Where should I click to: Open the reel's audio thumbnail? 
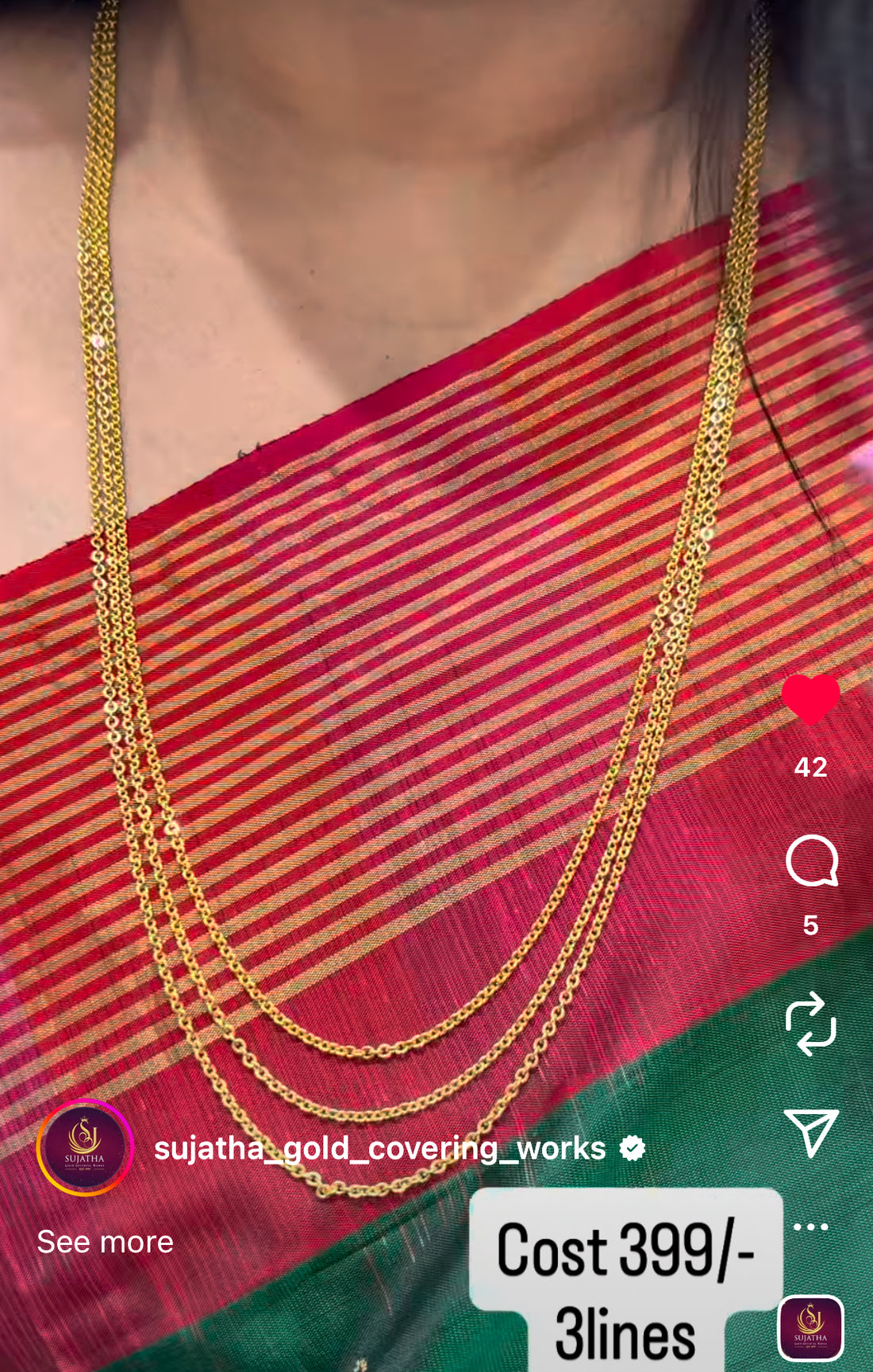tap(810, 1328)
